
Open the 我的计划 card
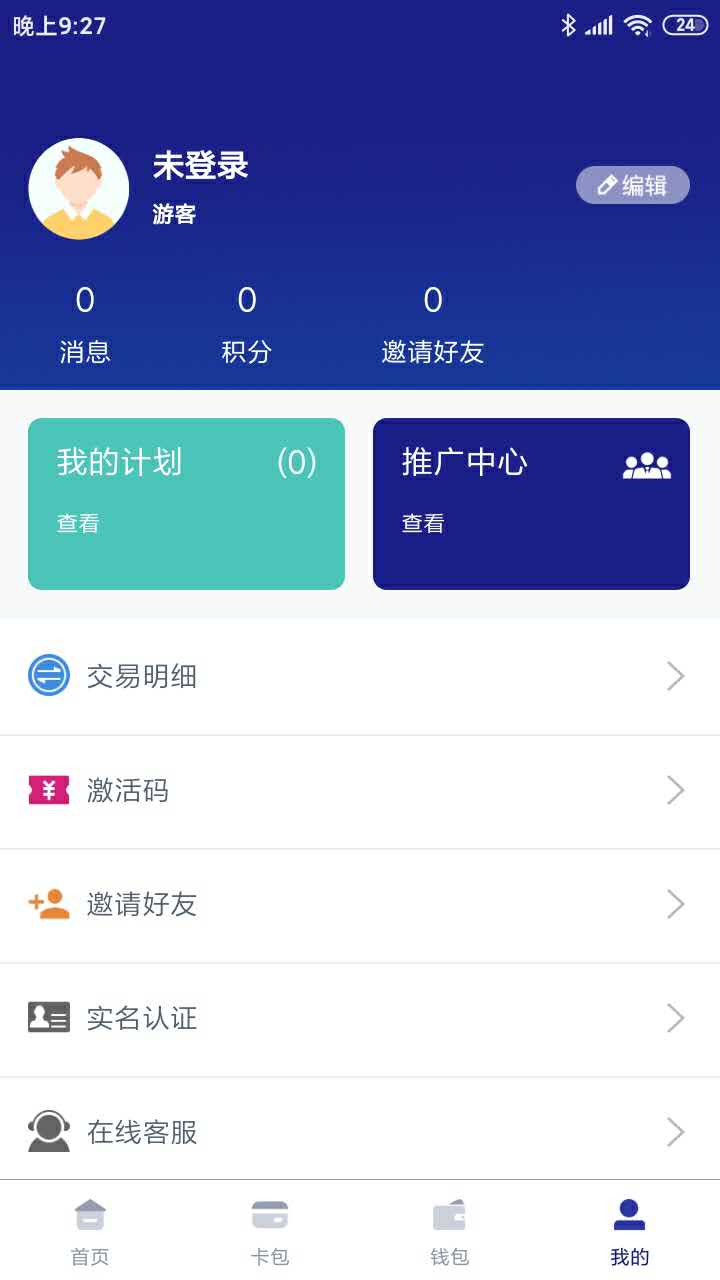point(186,503)
